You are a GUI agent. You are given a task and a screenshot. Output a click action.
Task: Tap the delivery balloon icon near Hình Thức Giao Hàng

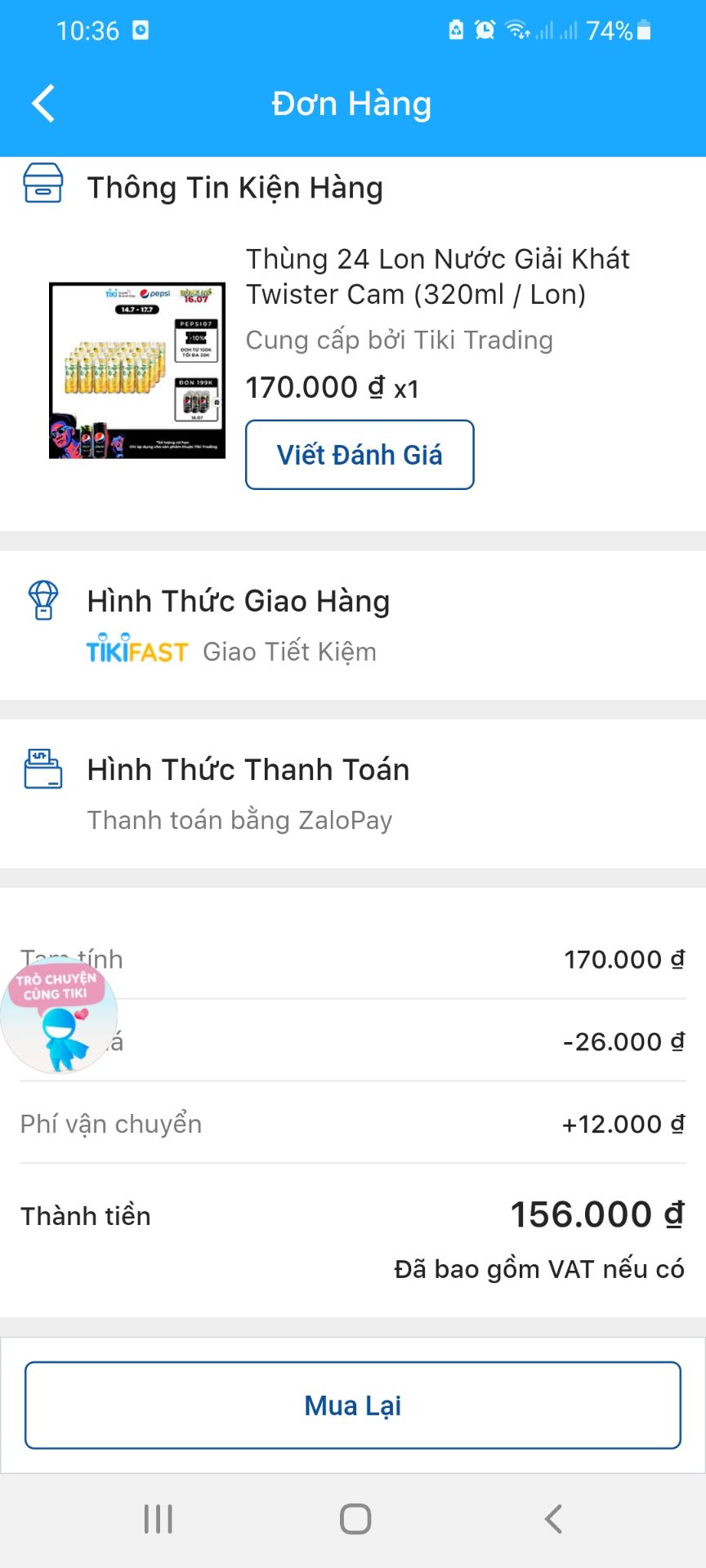(x=43, y=600)
